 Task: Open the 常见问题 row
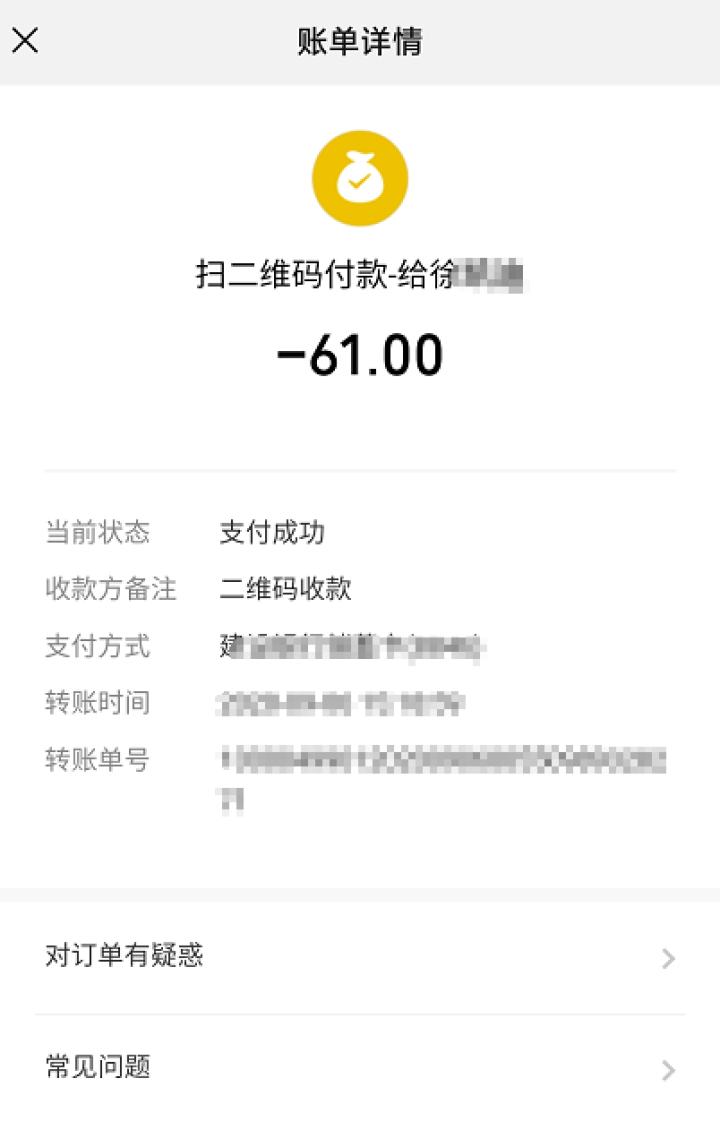(360, 1068)
